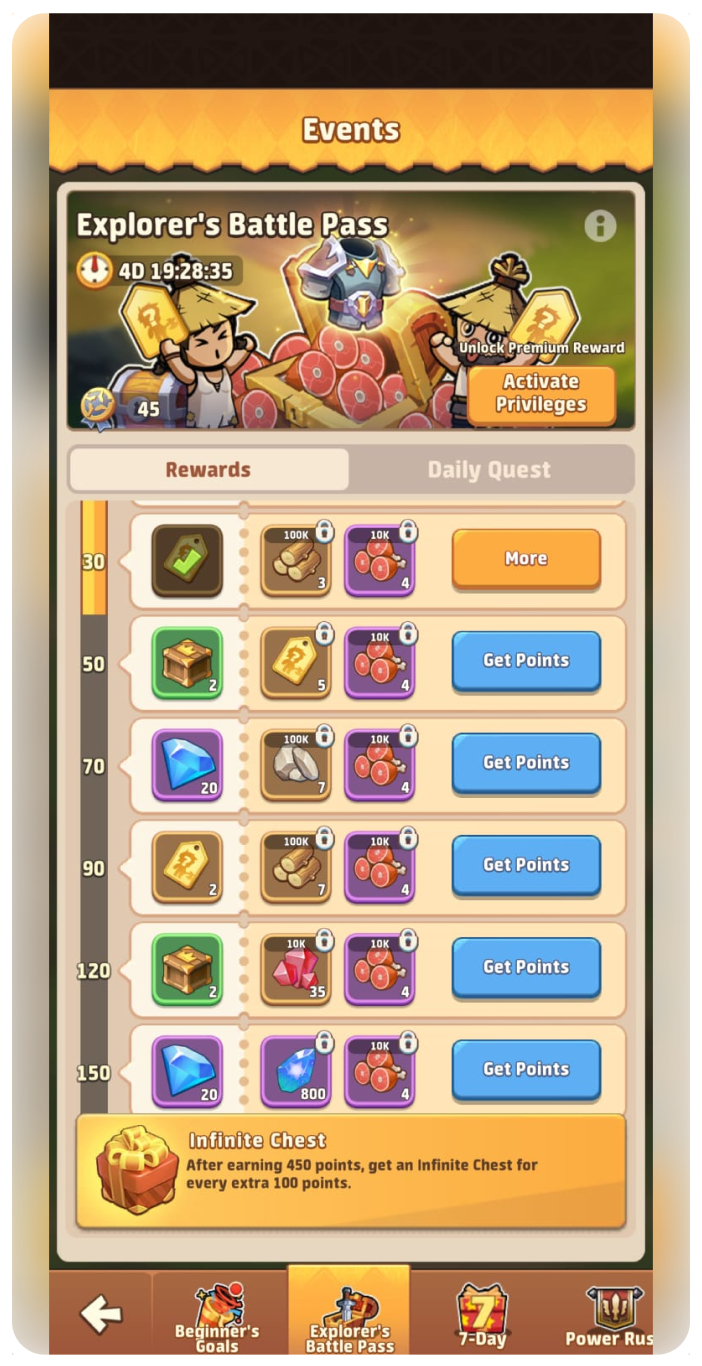
Task: Get Points for the 50 points reward
Action: 526,661
